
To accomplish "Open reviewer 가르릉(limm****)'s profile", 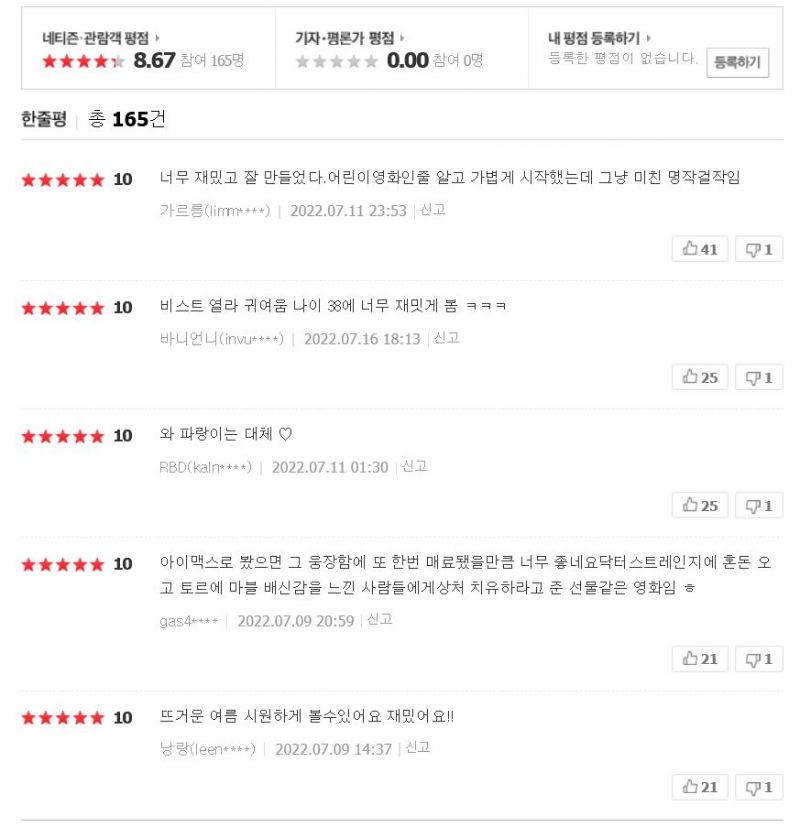I will coord(214,211).
